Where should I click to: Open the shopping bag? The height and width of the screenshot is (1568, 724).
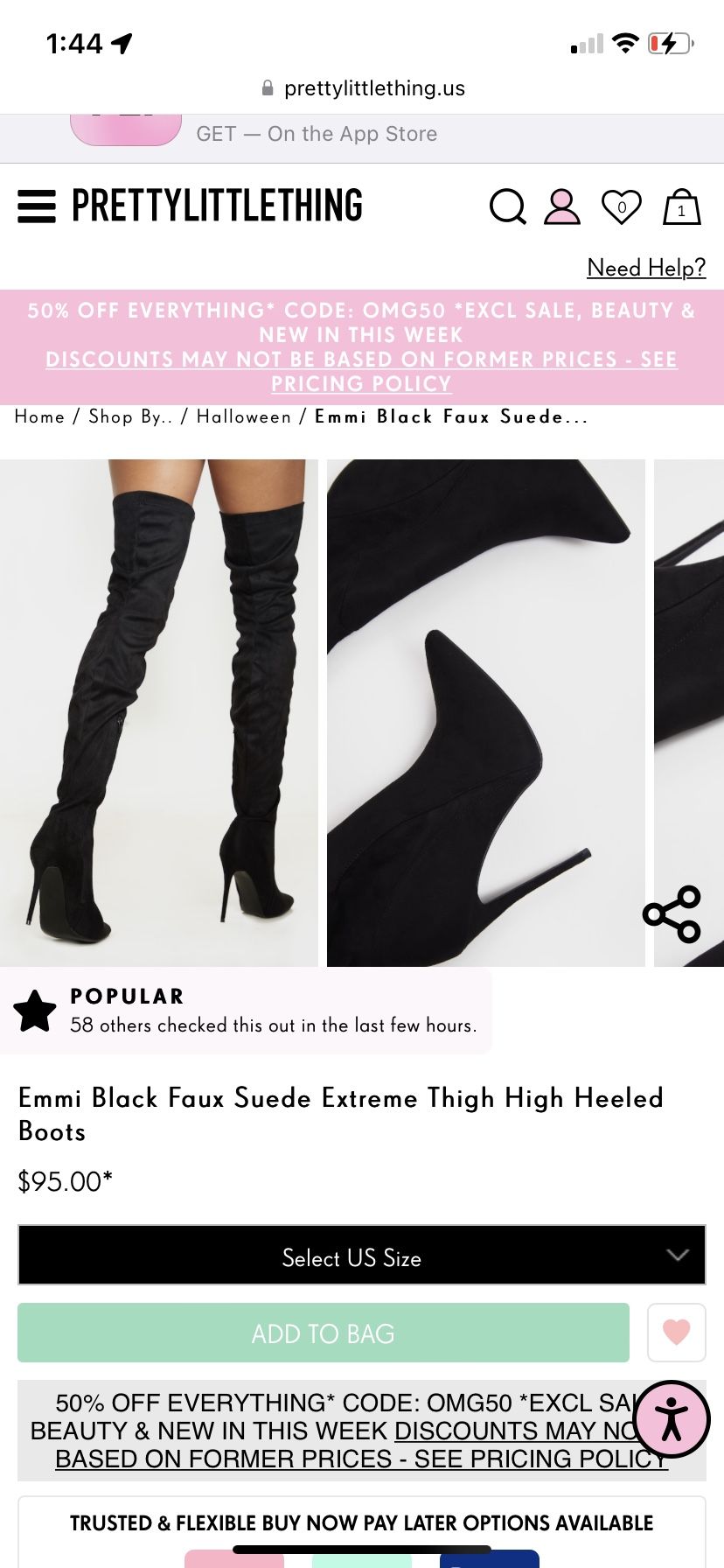pyautogui.click(x=682, y=207)
